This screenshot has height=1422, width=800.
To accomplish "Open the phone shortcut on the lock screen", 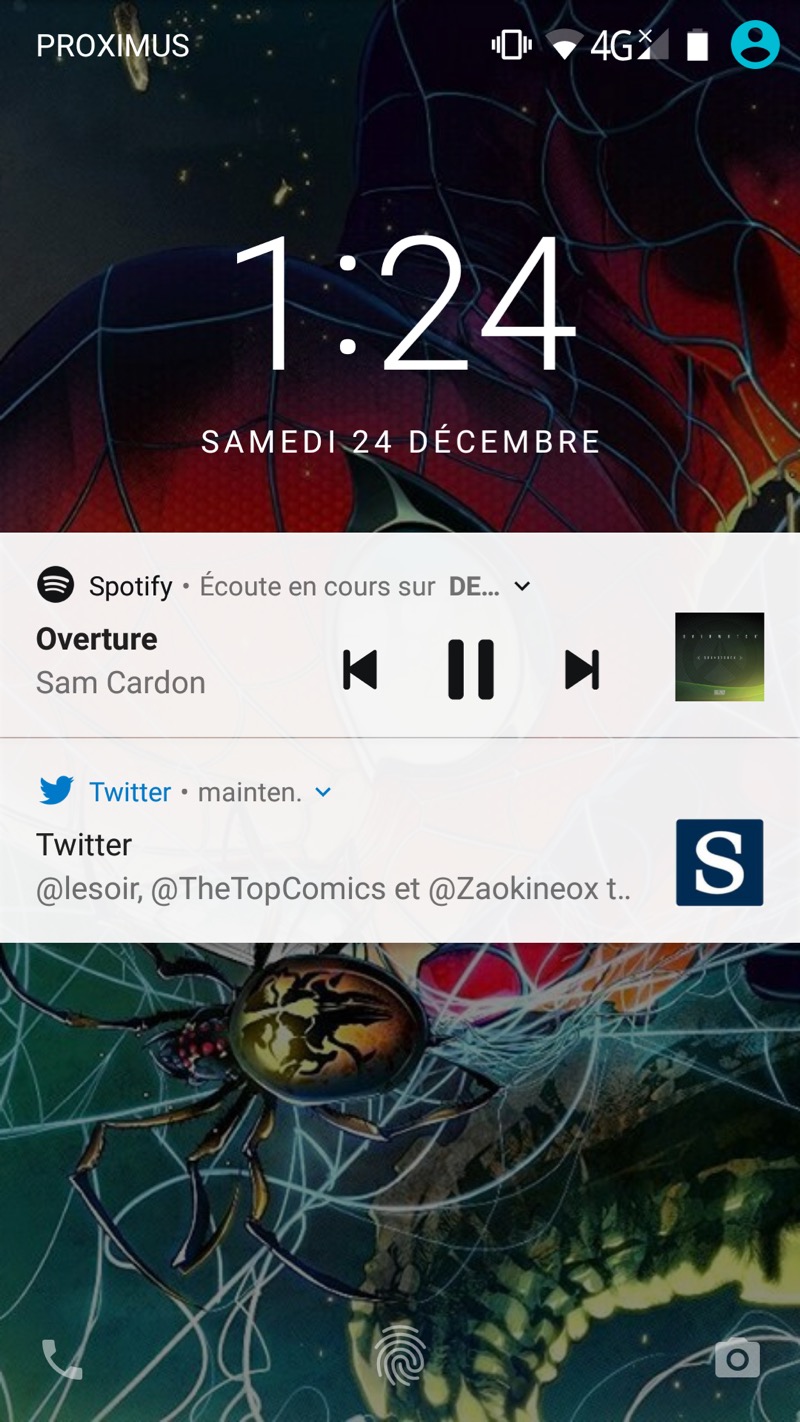I will click(x=62, y=1358).
